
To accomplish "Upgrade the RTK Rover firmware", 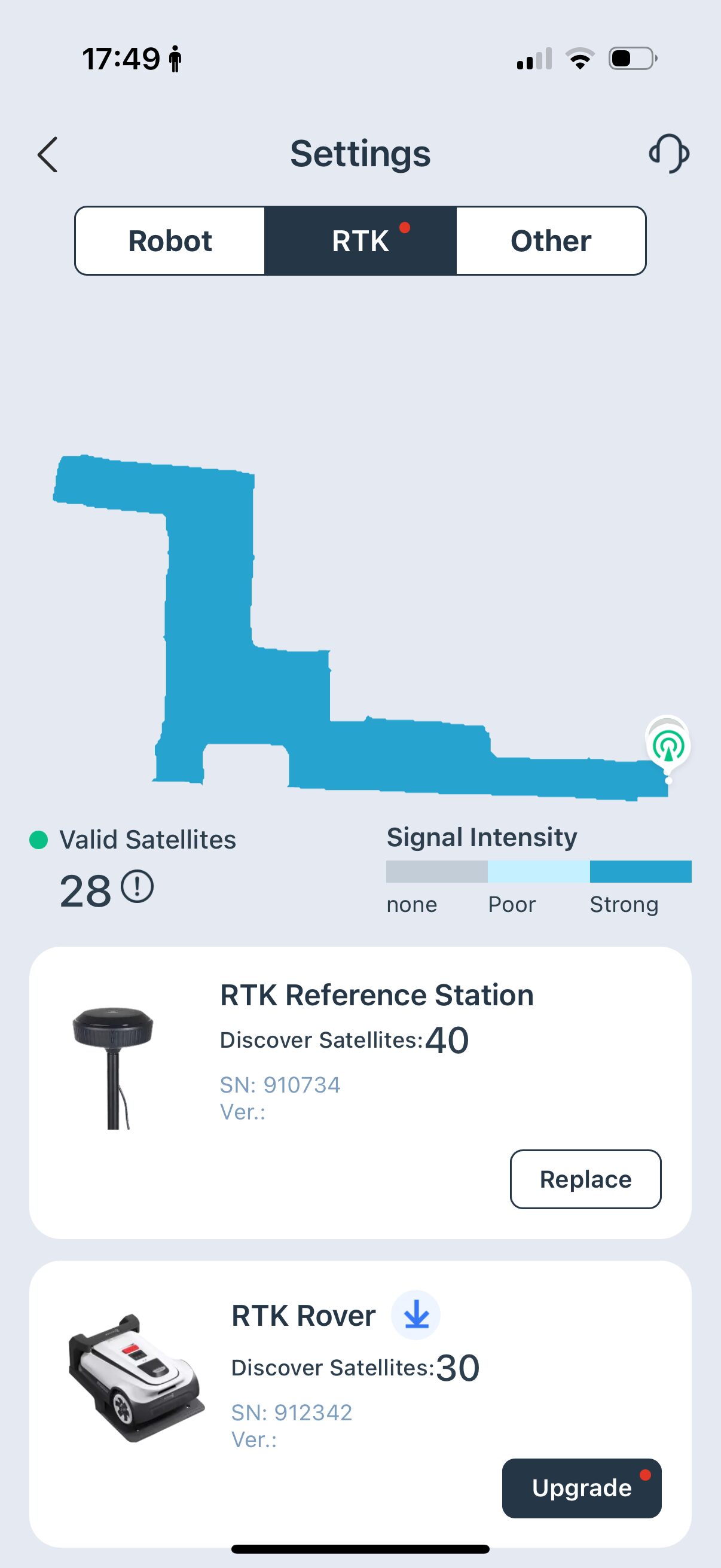I will tap(581, 1488).
